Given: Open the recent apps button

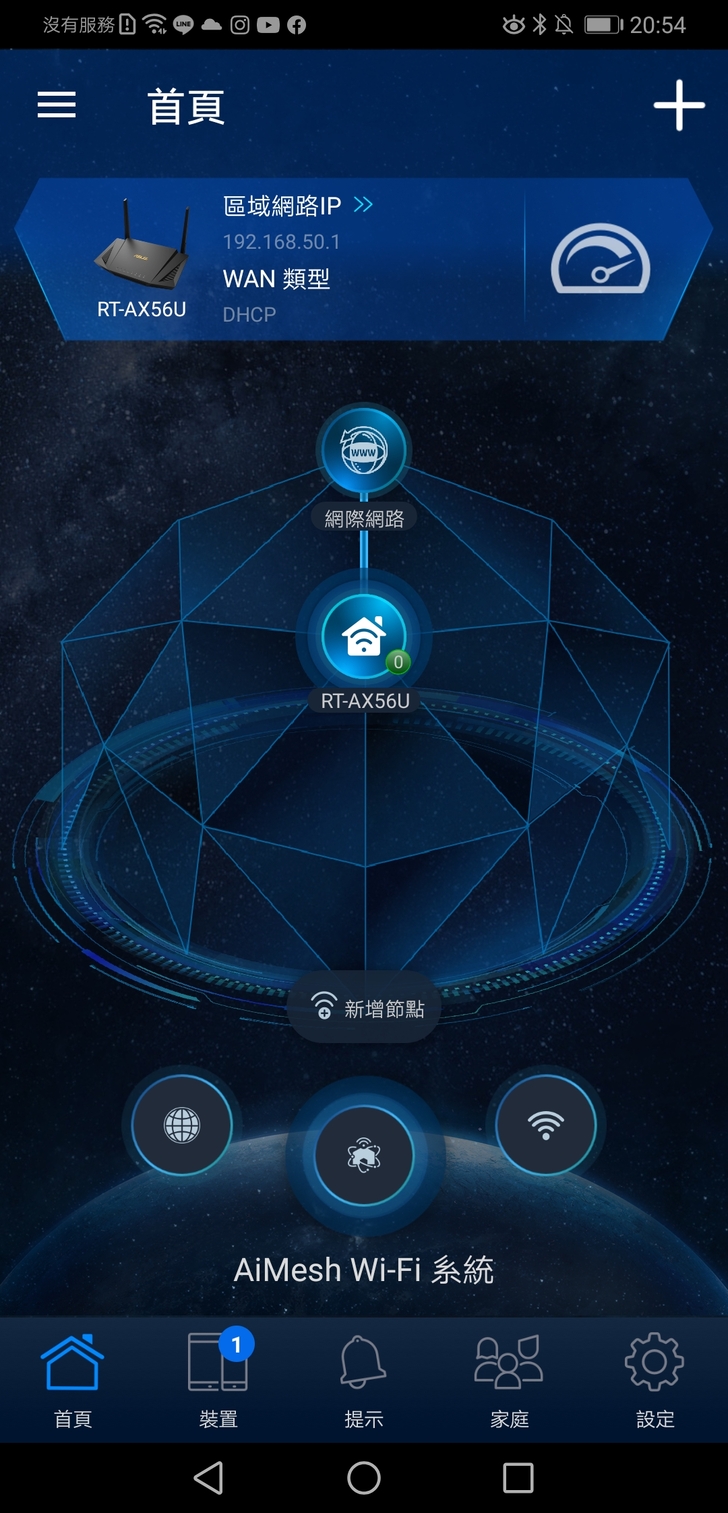Looking at the screenshot, I should click(x=518, y=1477).
